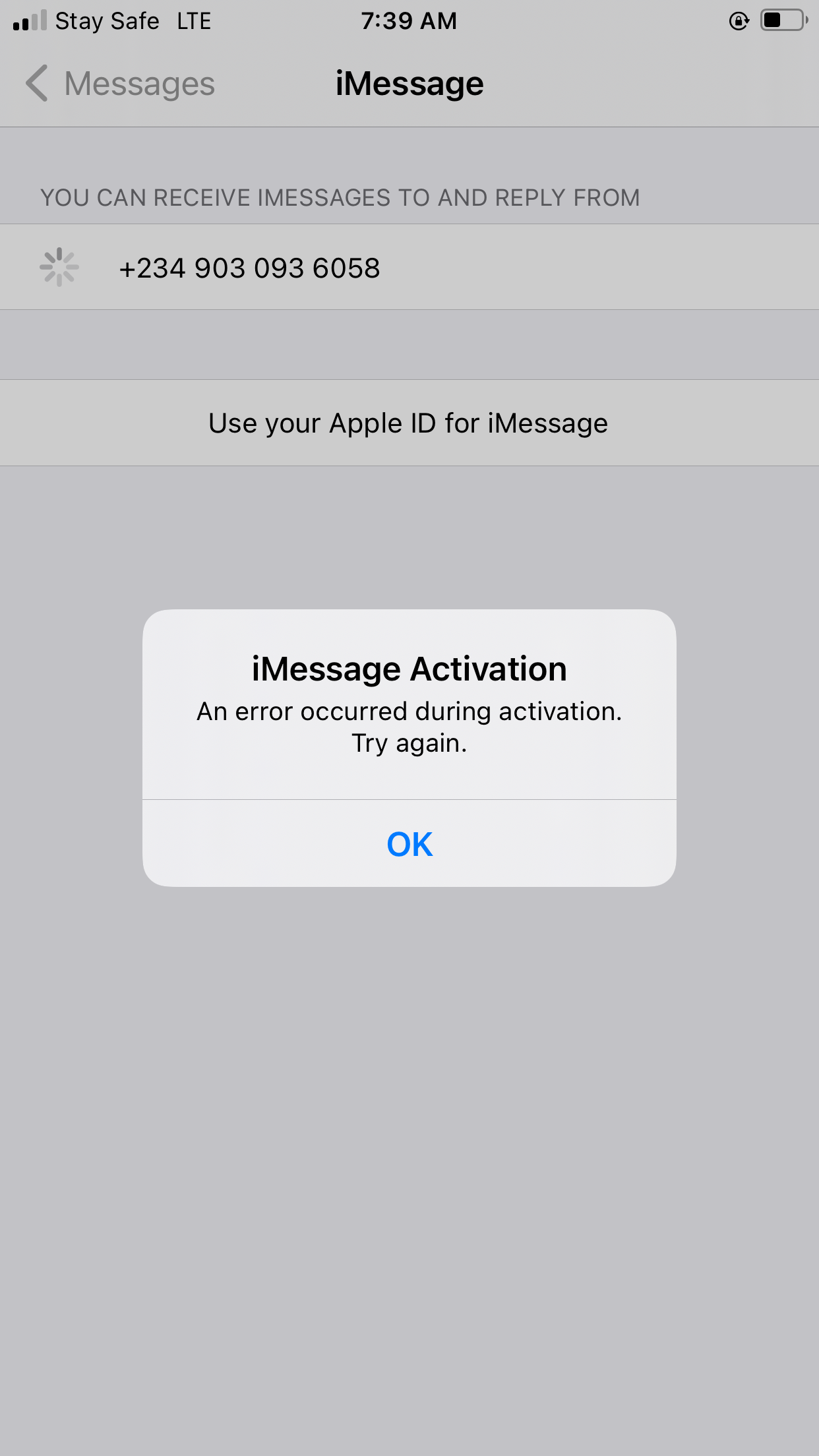Dismiss the activation error with OK
This screenshot has width=819, height=1456.
point(409,843)
